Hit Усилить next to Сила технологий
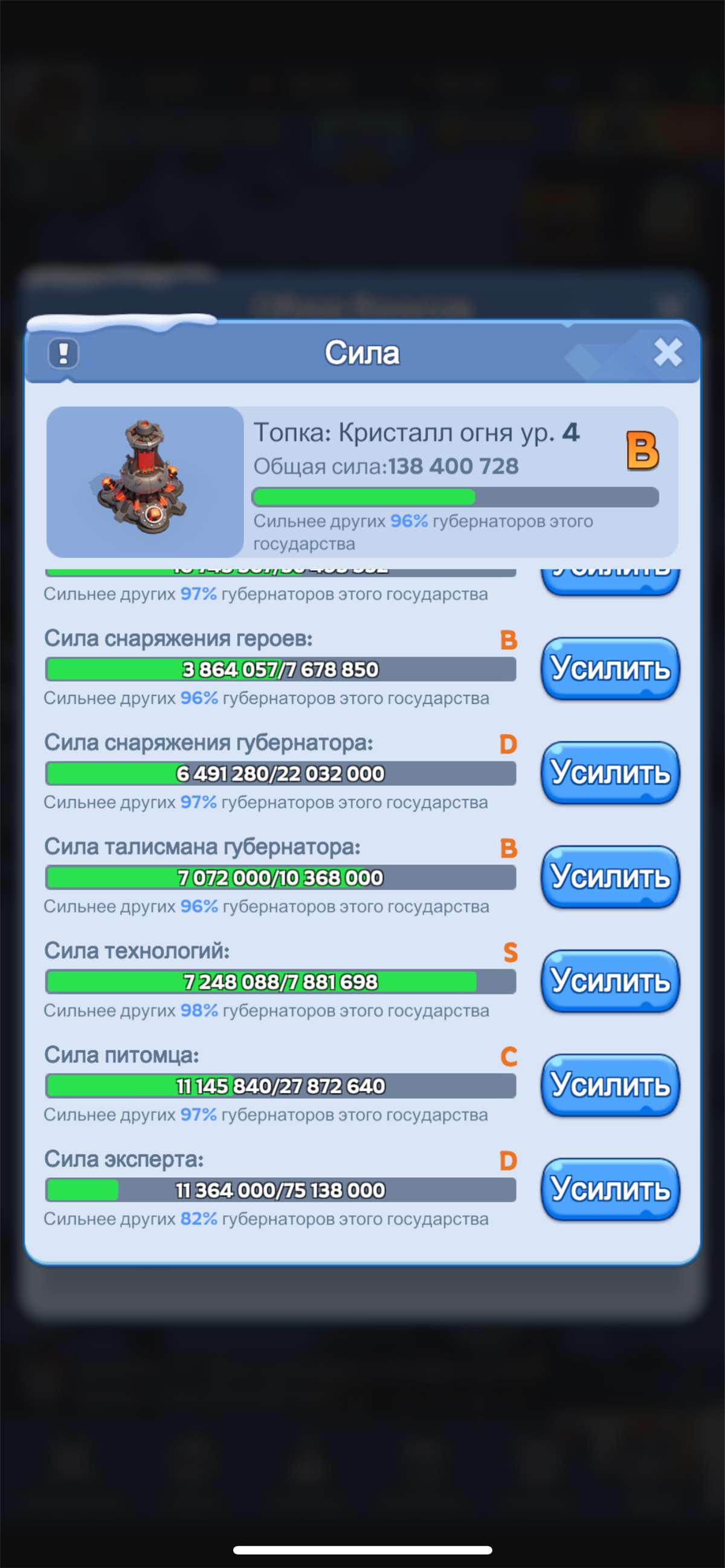The height and width of the screenshot is (1568, 725). [610, 982]
